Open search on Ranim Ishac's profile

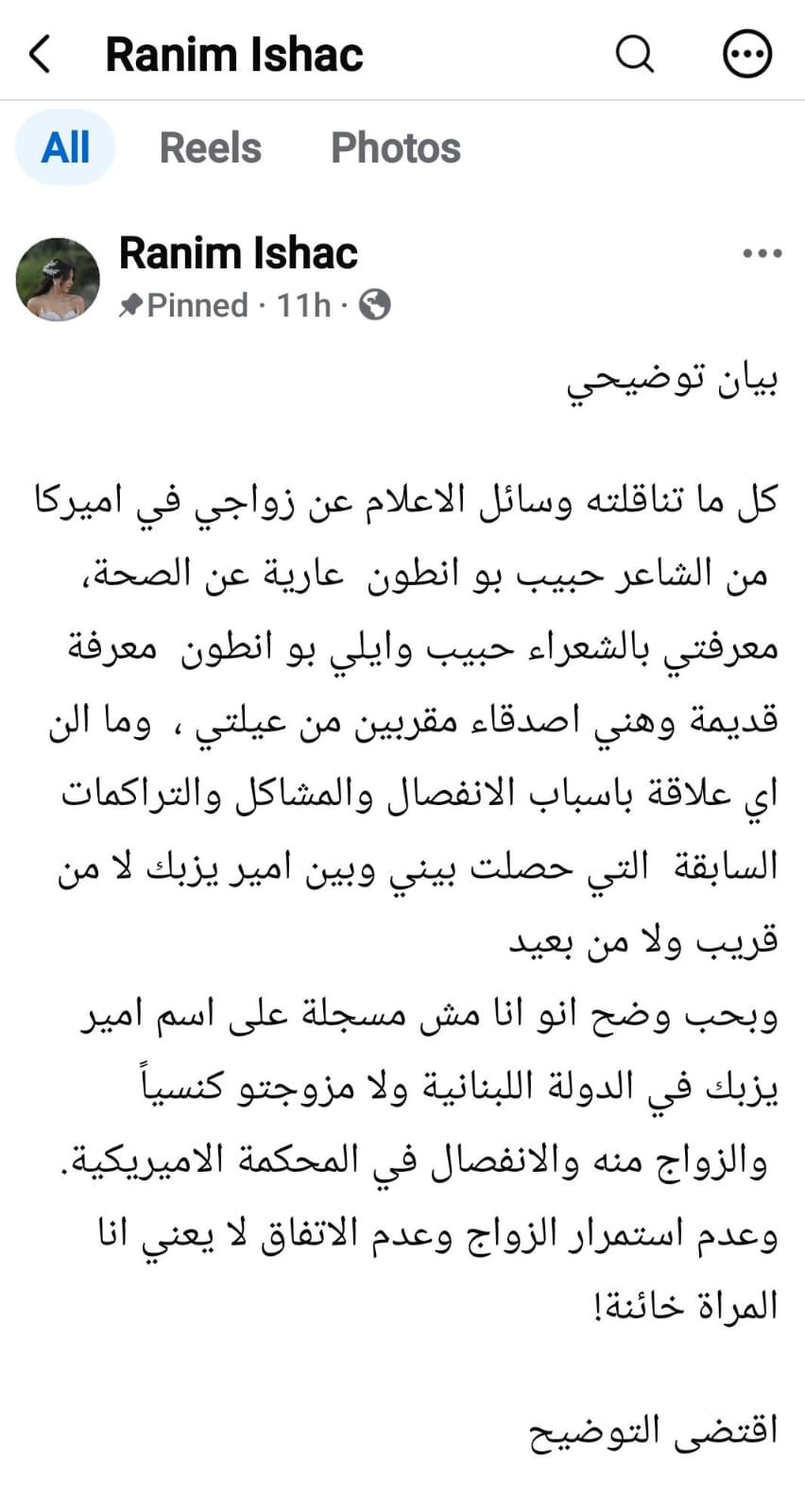coord(635,54)
